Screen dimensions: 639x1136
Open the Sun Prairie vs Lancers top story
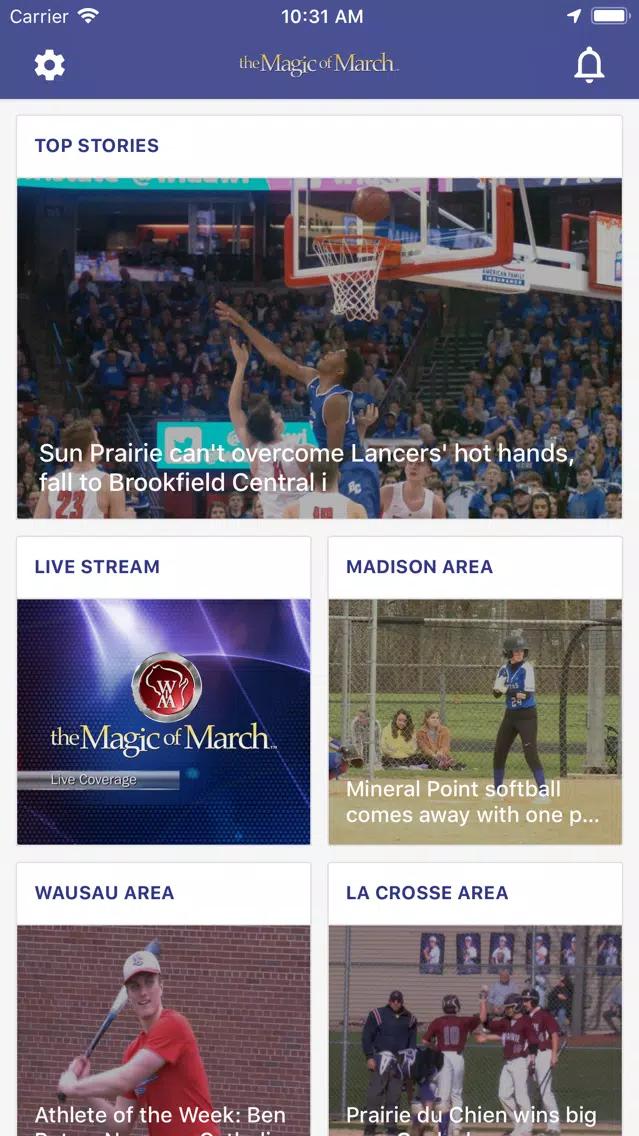click(x=320, y=348)
